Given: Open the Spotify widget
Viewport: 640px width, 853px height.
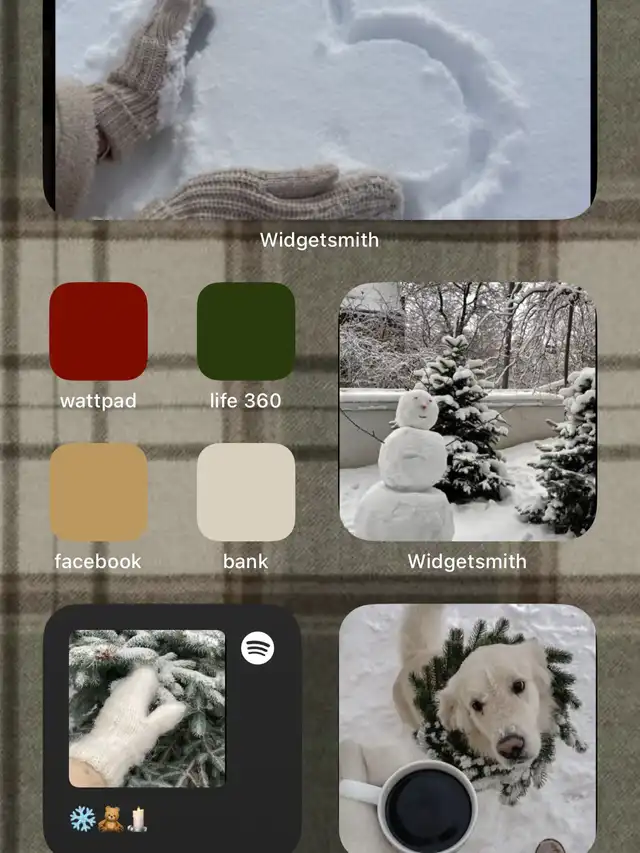Looking at the screenshot, I should tap(172, 727).
